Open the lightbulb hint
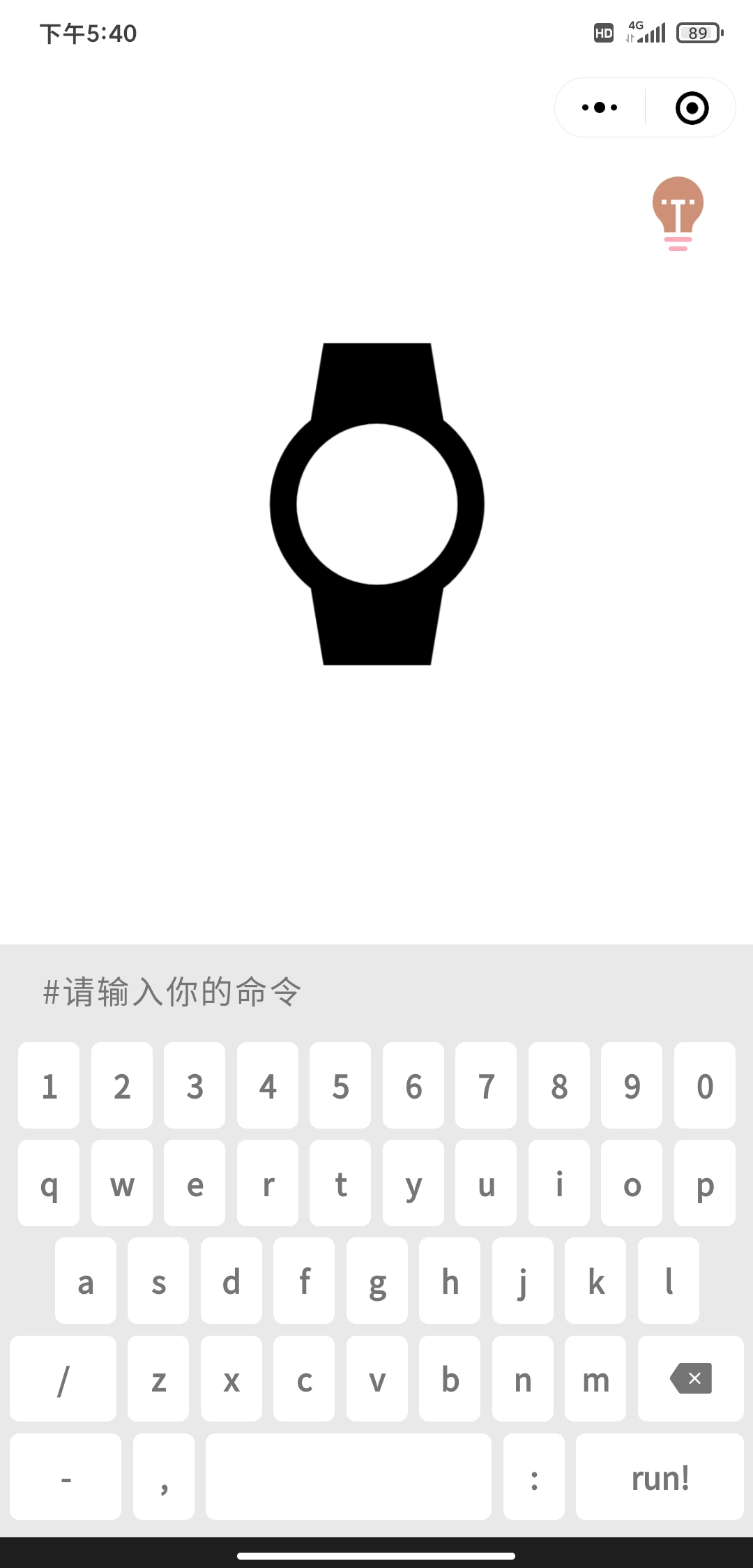Viewport: 753px width, 1568px height. point(678,213)
